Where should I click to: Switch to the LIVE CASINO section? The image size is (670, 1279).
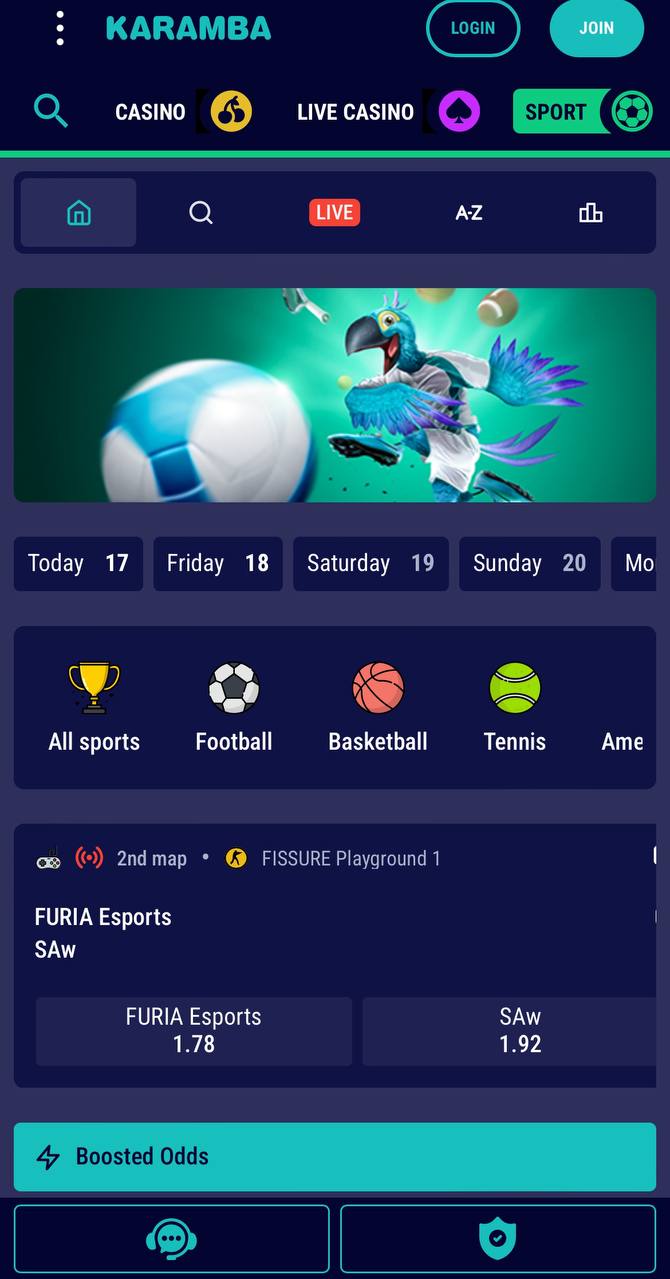388,111
